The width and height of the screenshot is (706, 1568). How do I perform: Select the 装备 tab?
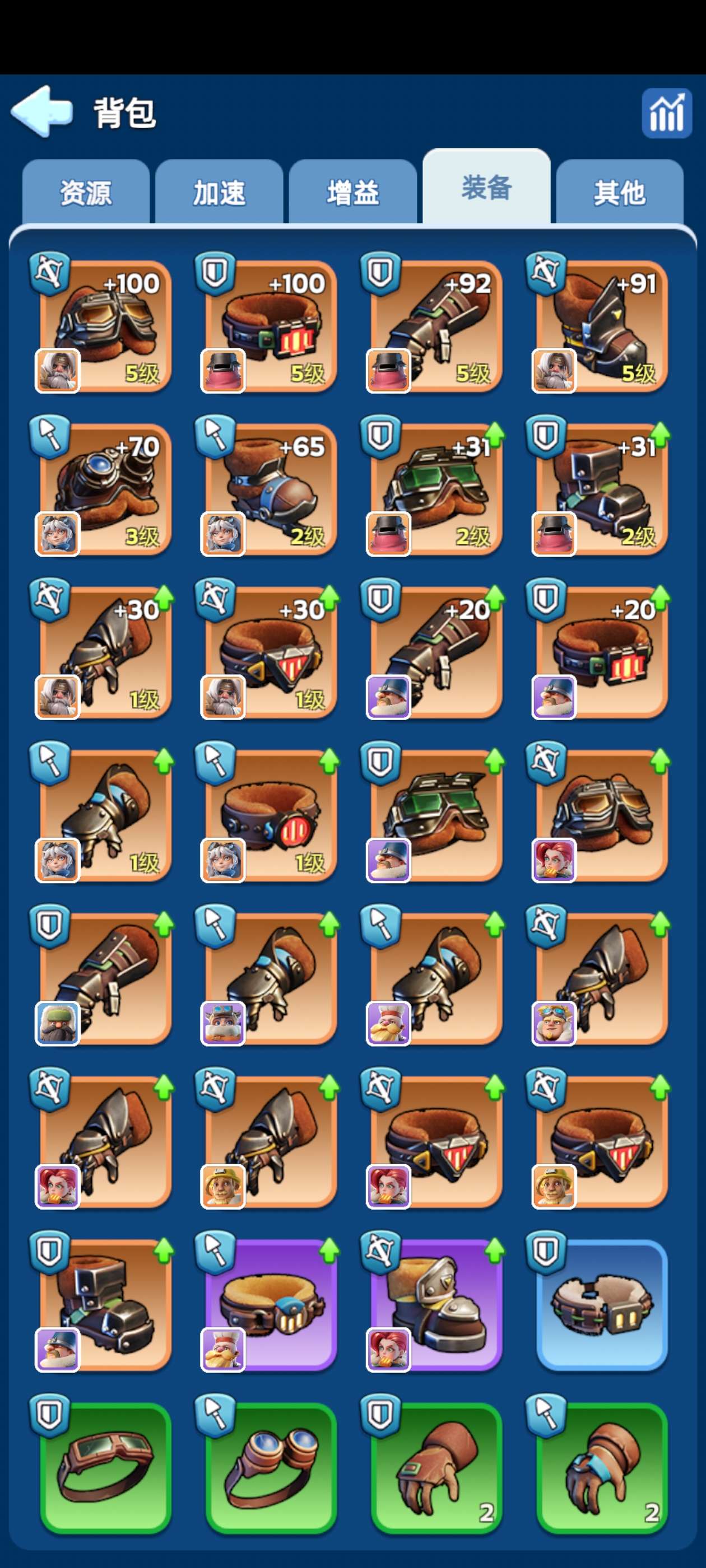(x=486, y=188)
